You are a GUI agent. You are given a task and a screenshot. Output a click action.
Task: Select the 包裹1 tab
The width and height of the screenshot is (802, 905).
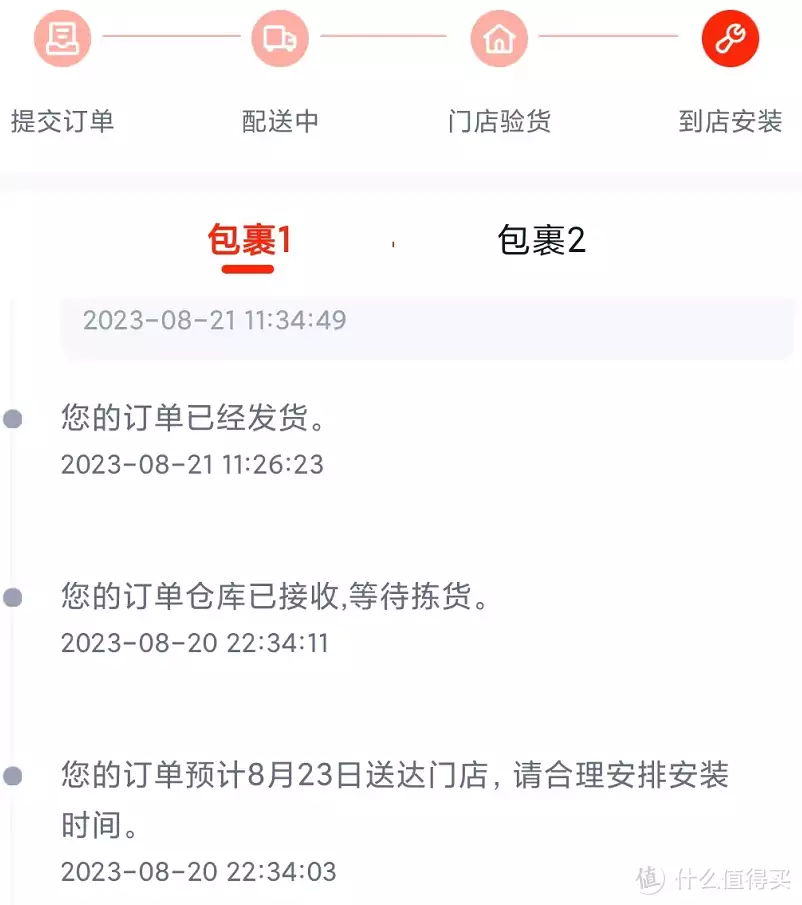pyautogui.click(x=248, y=241)
